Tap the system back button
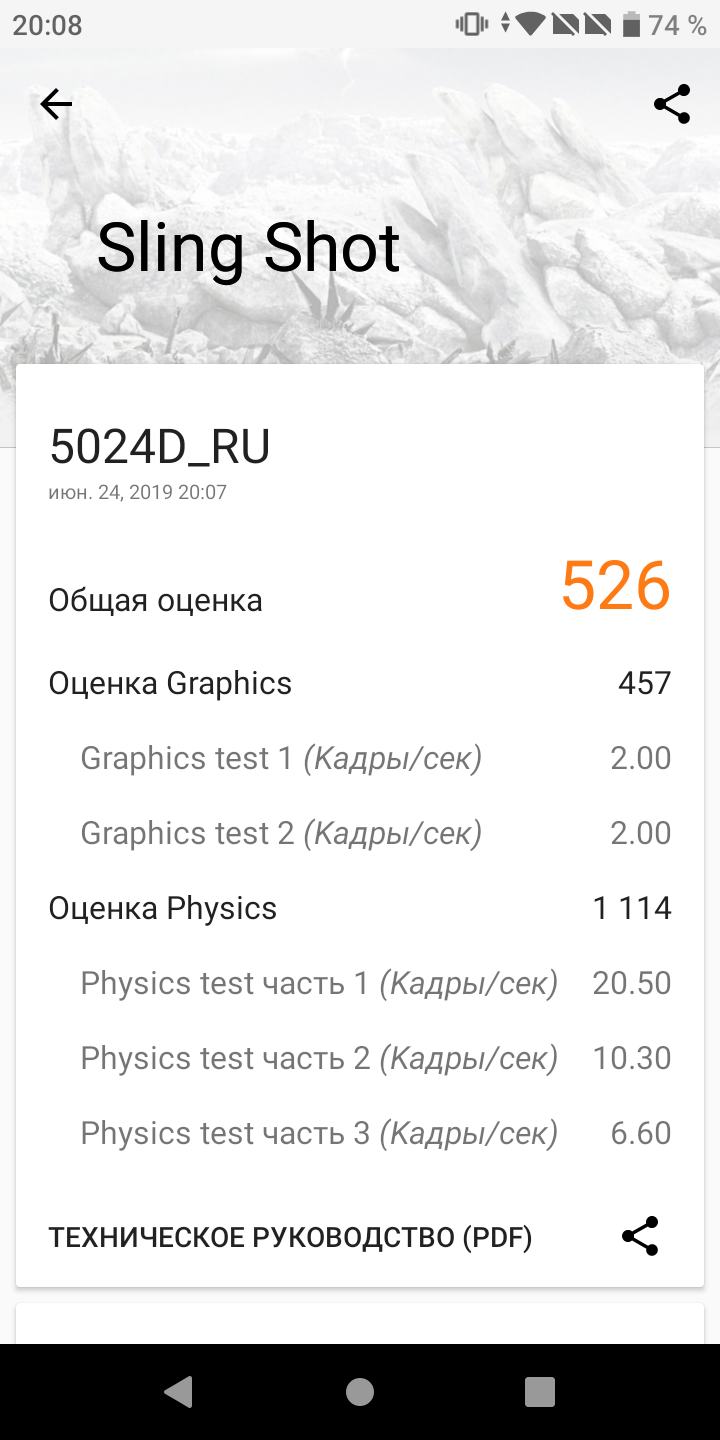 (179, 1391)
